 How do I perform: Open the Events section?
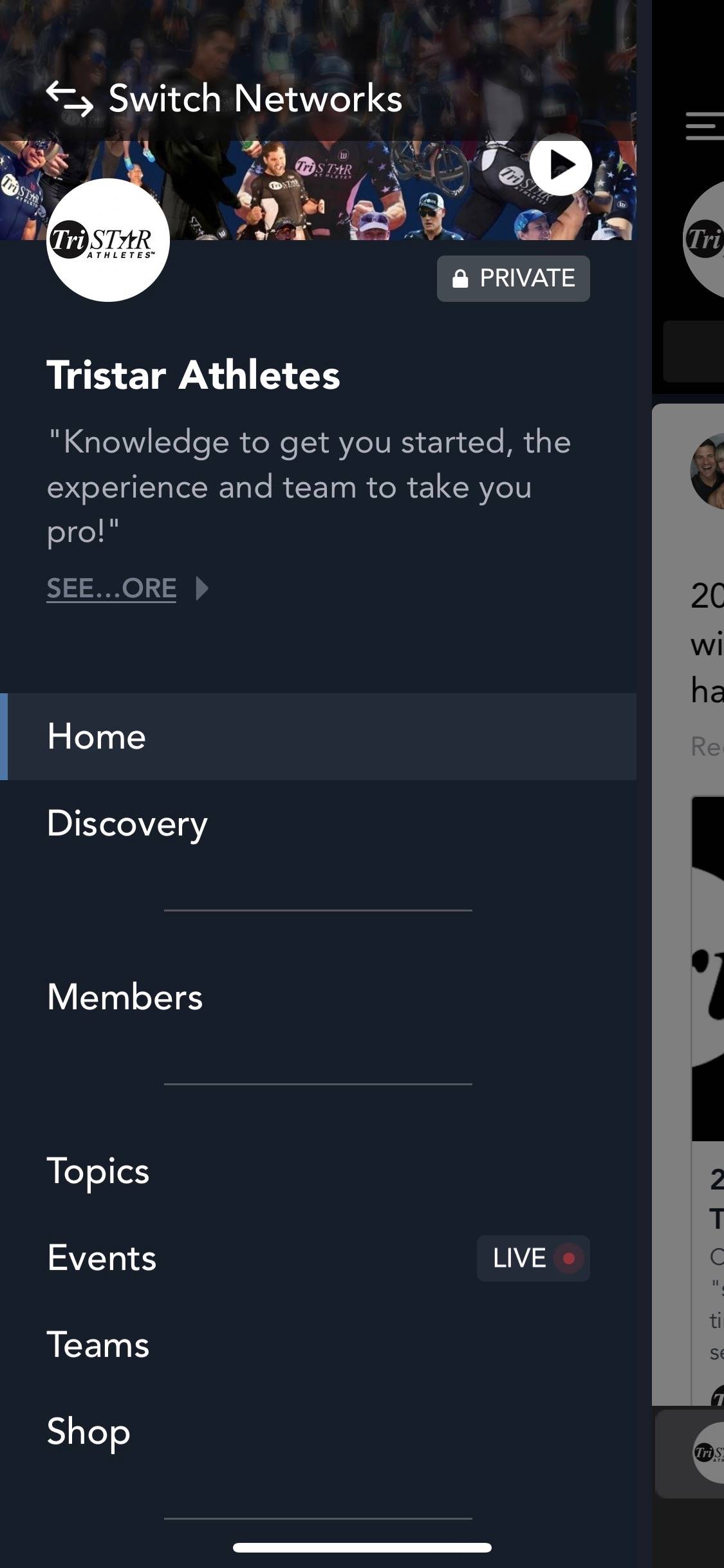[319, 1258]
